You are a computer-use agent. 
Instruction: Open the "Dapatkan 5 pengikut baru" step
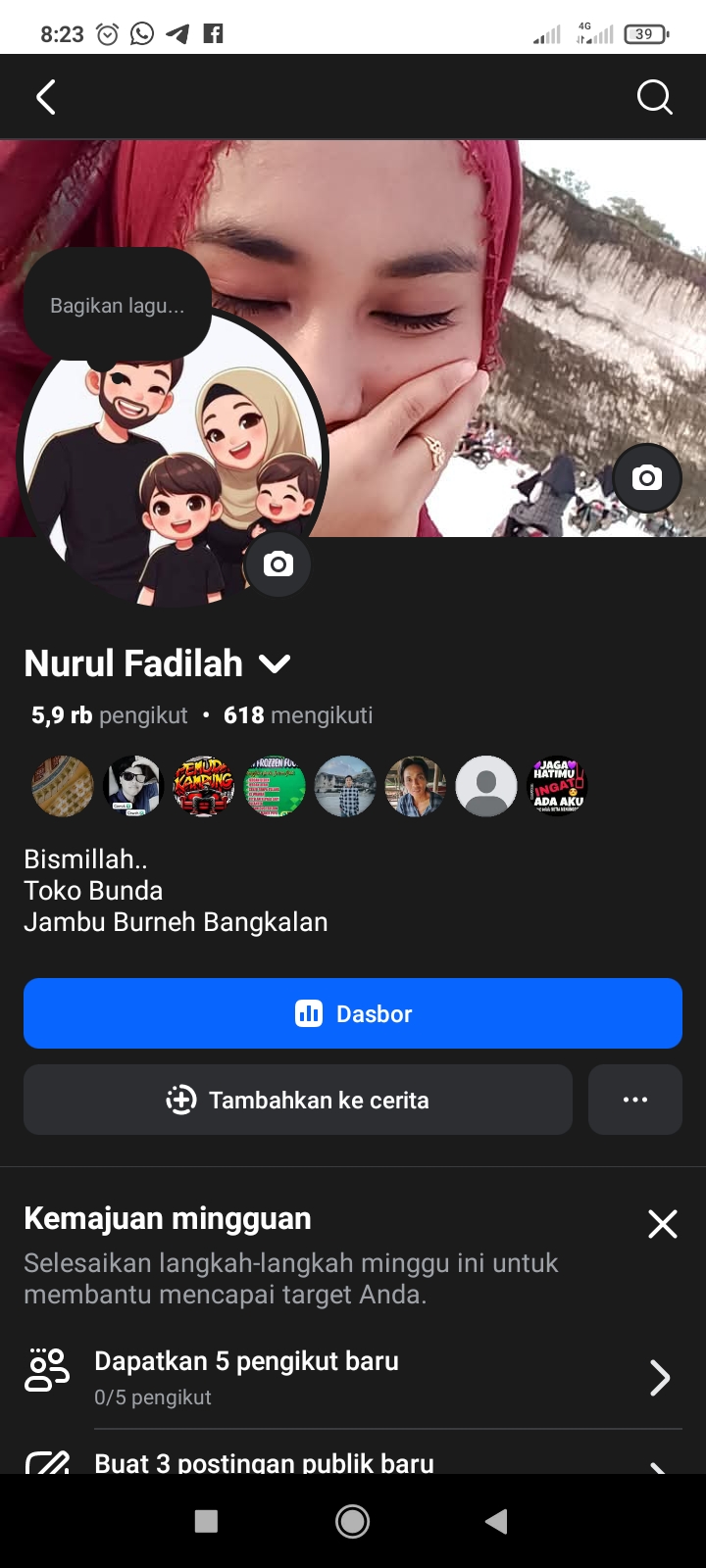pos(353,1377)
